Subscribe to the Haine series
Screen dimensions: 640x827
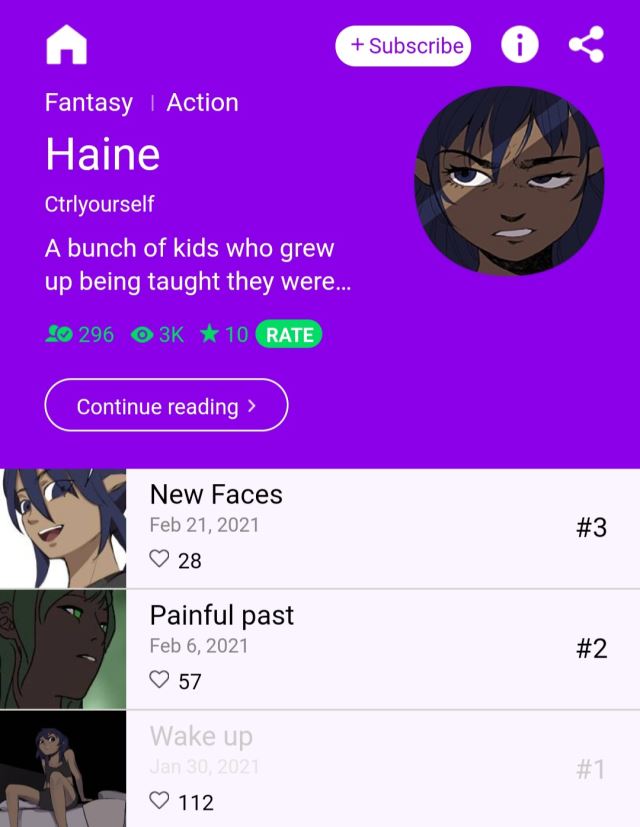(403, 46)
